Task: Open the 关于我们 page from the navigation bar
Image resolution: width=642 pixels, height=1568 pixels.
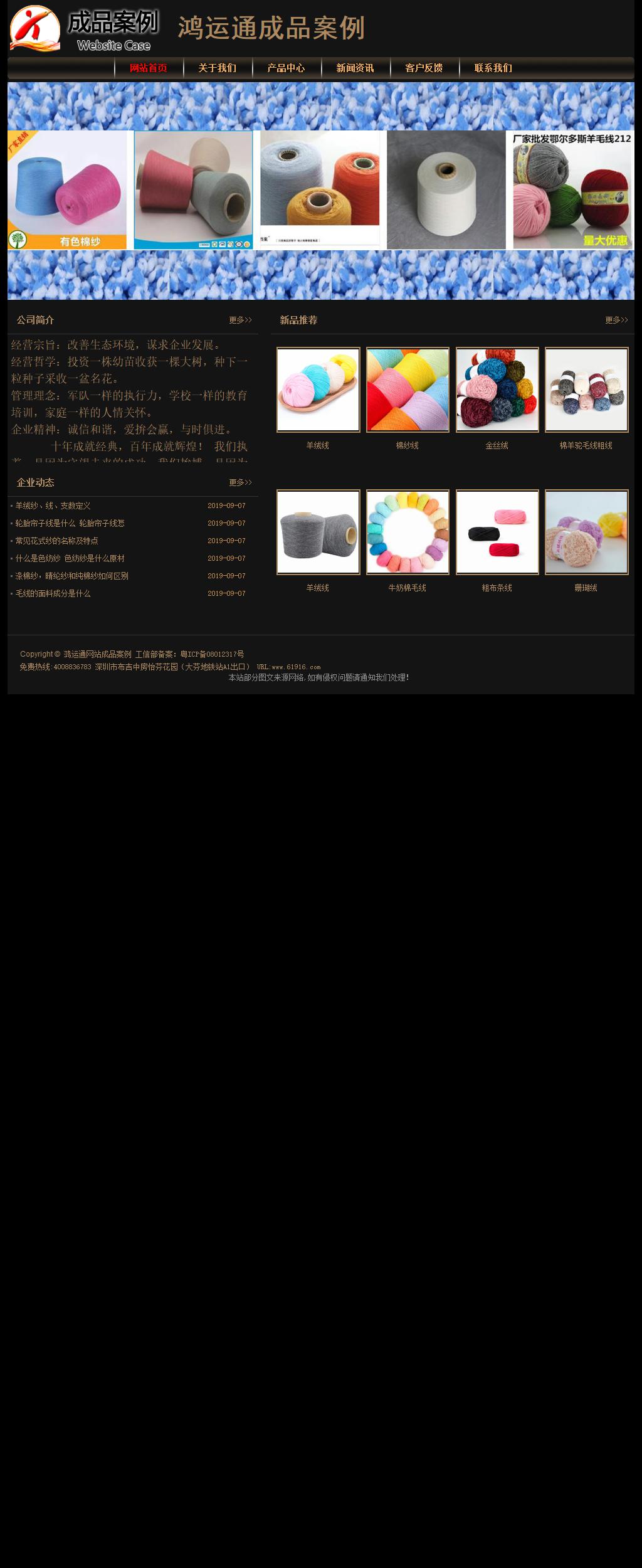Action: (218, 68)
